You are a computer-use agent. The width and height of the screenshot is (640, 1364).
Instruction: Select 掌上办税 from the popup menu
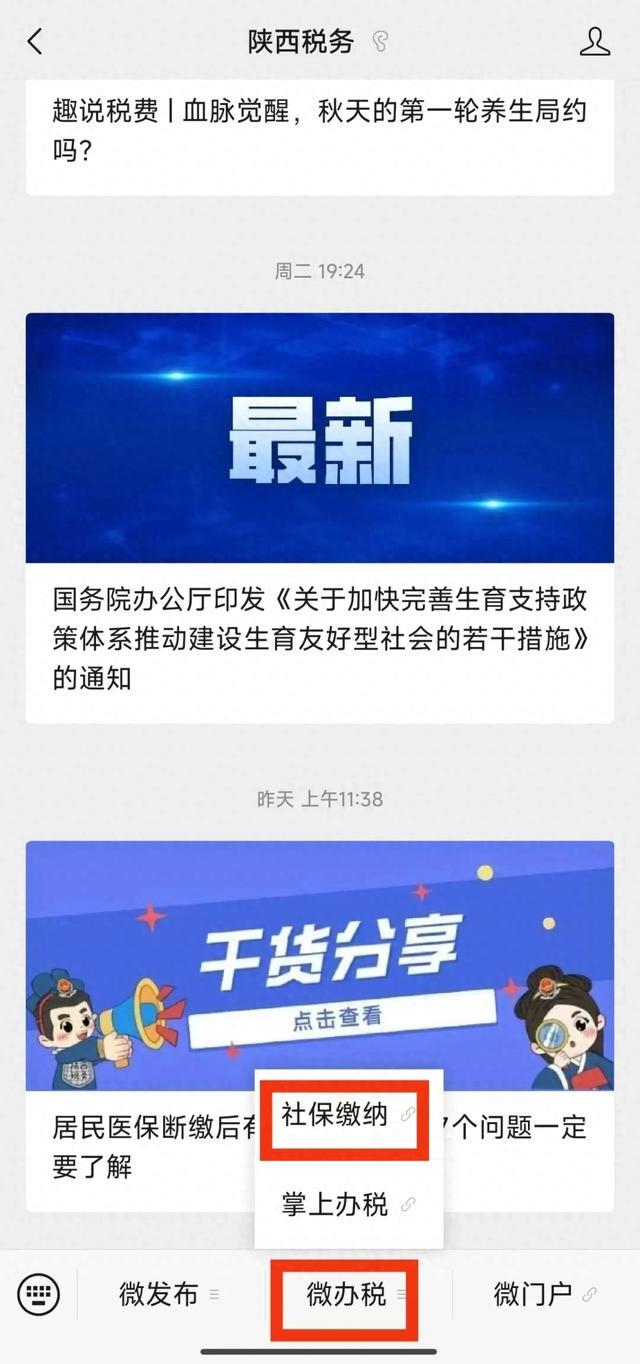(346, 1204)
